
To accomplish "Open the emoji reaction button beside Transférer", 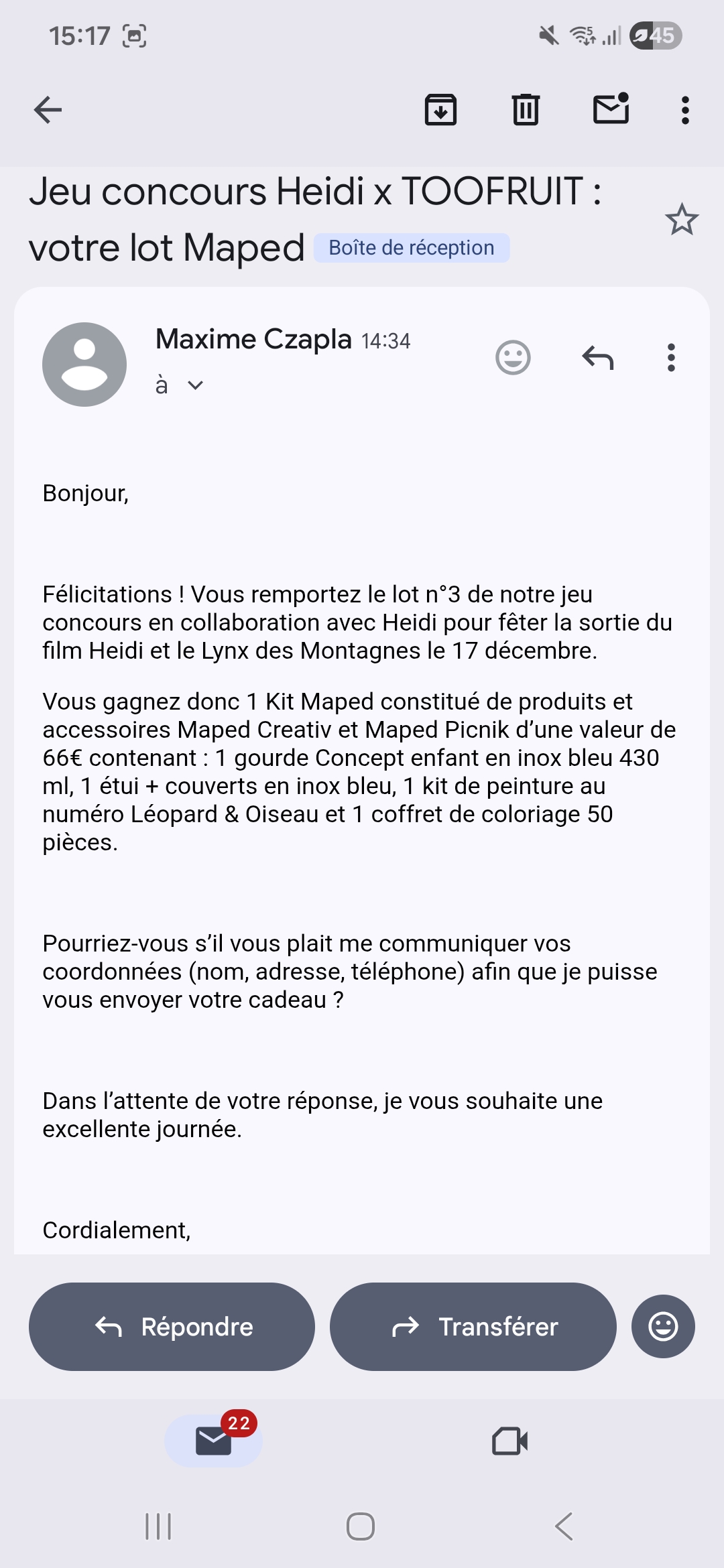I will click(663, 1327).
